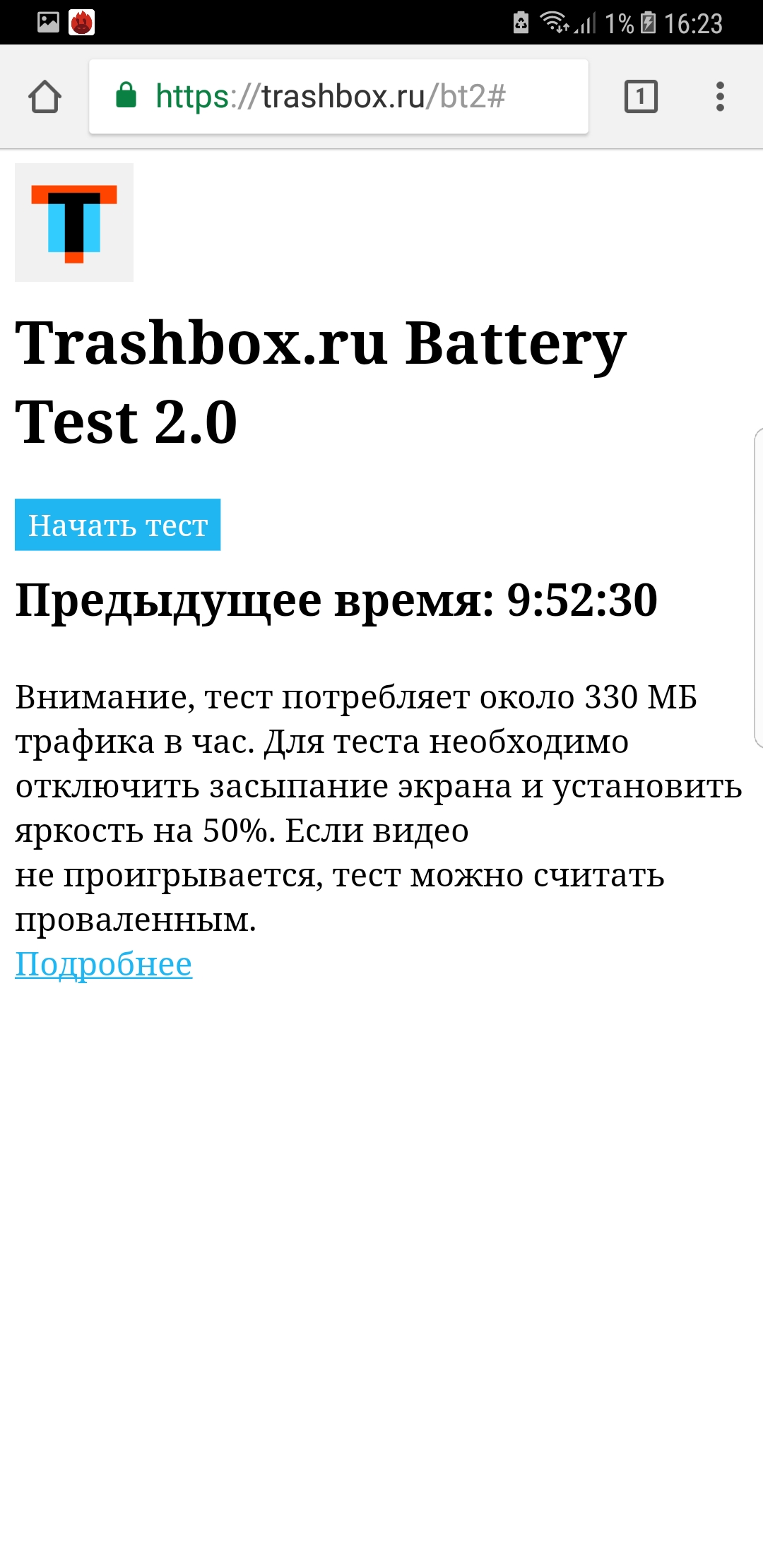Tap the Начать тест button

pyautogui.click(x=117, y=525)
